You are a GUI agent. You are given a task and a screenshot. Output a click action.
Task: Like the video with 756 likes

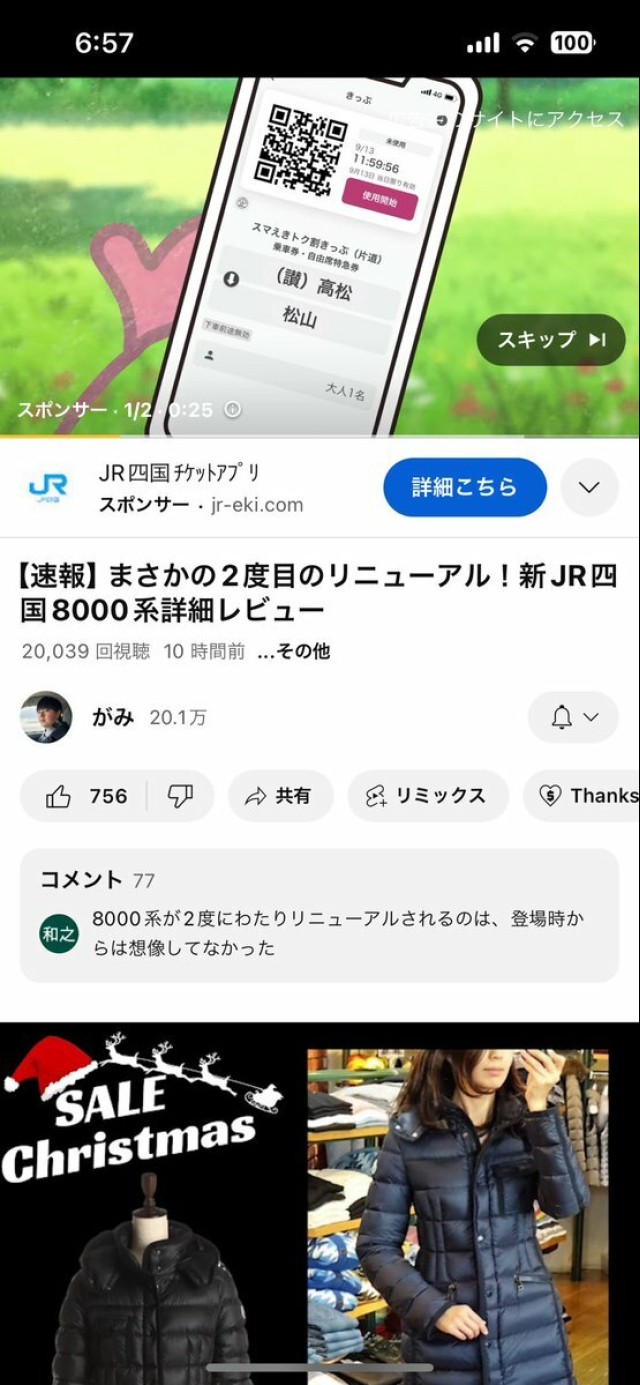(x=86, y=796)
